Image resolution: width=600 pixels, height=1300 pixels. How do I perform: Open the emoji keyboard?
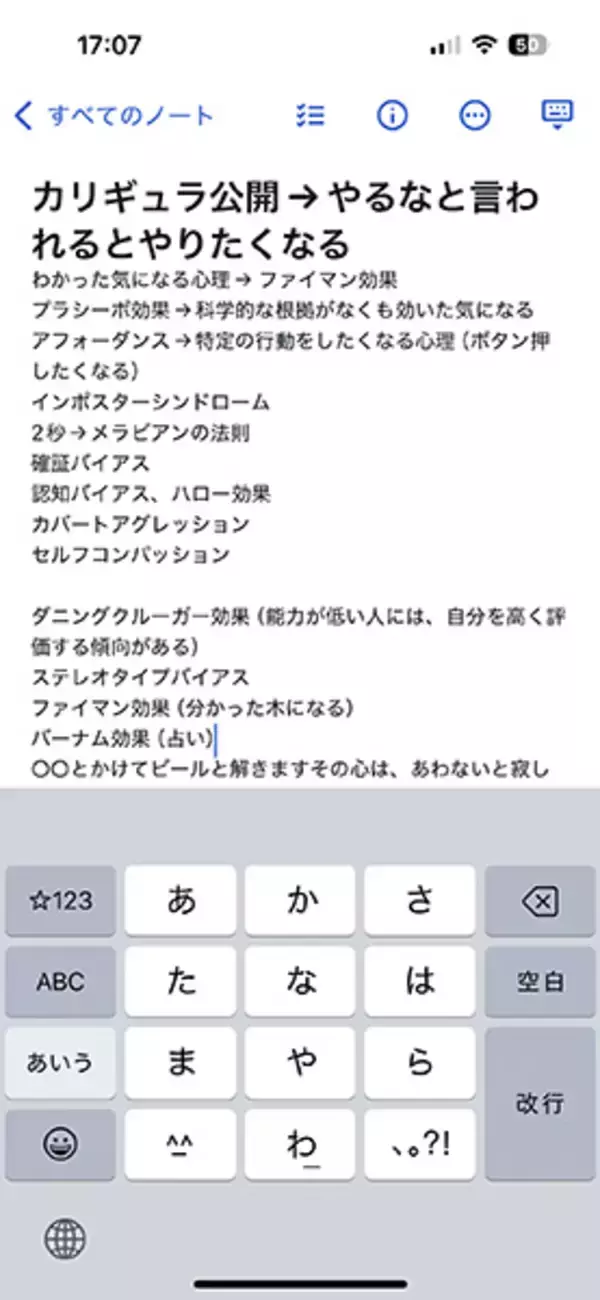tap(61, 1144)
